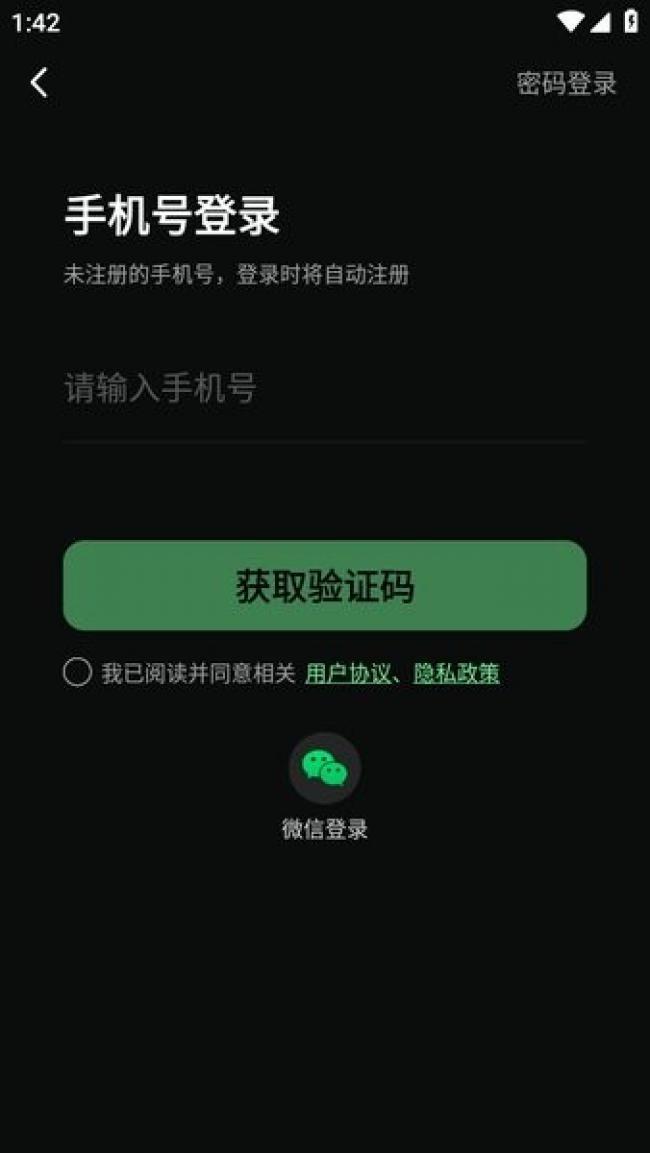Open the 隐私政策 link
The image size is (650, 1153).
(457, 673)
